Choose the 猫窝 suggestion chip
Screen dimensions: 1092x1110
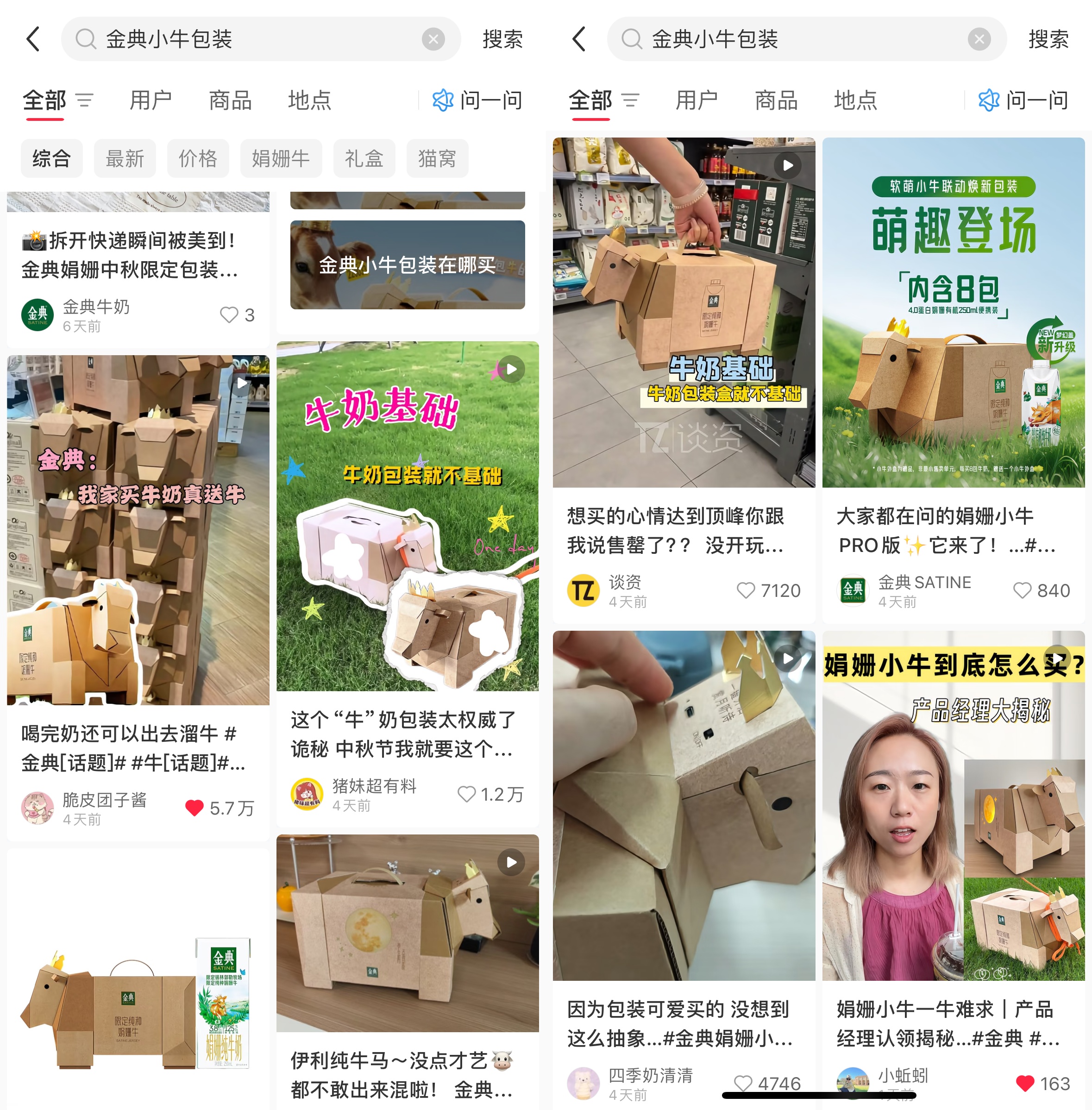pos(437,158)
